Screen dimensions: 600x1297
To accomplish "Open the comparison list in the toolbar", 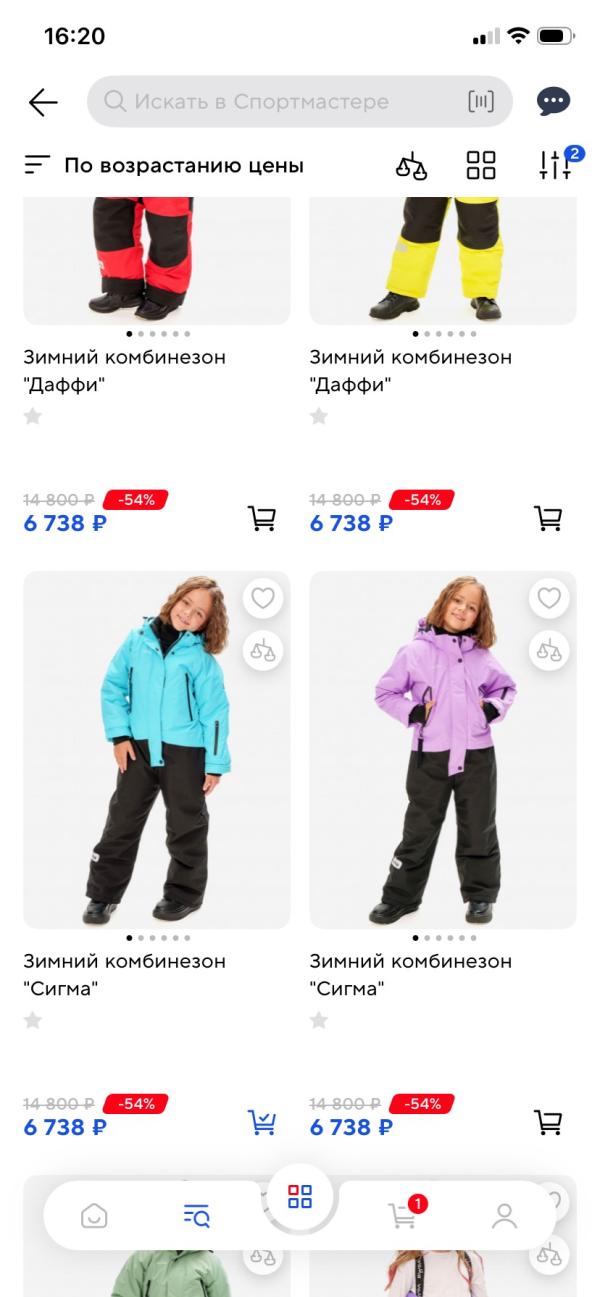I will (411, 166).
